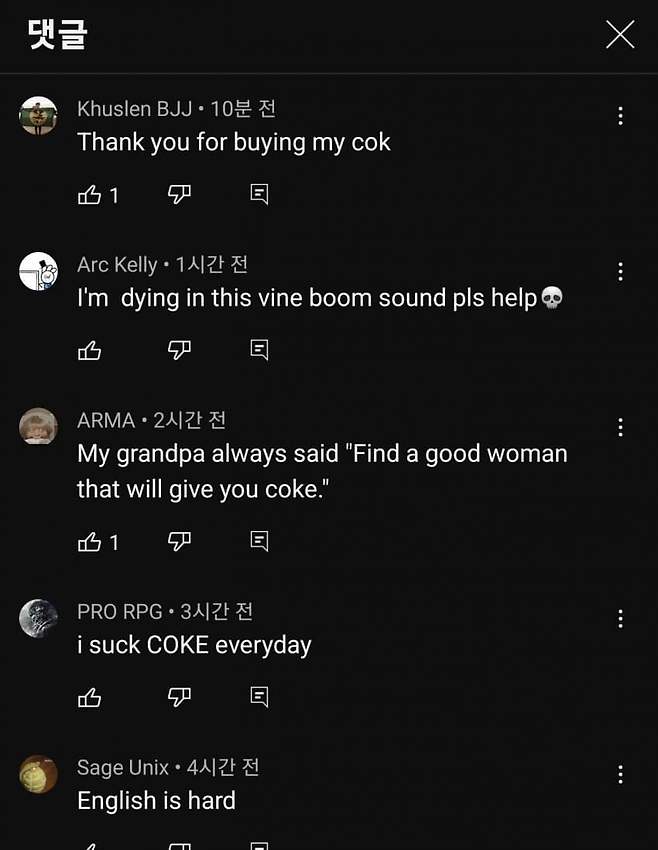
Task: Dislike PRO RPG's comment
Action: (179, 697)
